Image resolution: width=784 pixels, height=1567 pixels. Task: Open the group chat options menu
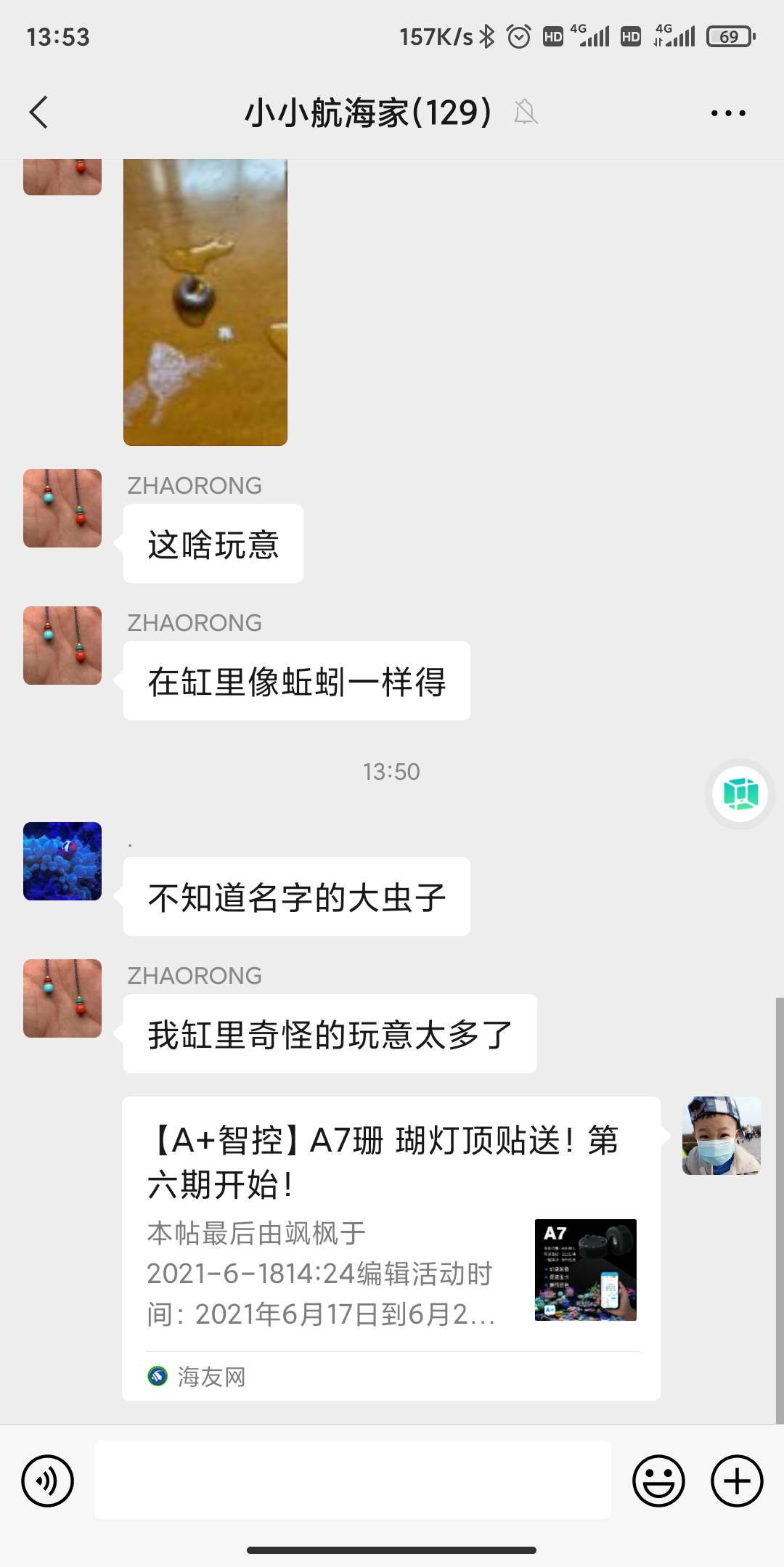727,113
